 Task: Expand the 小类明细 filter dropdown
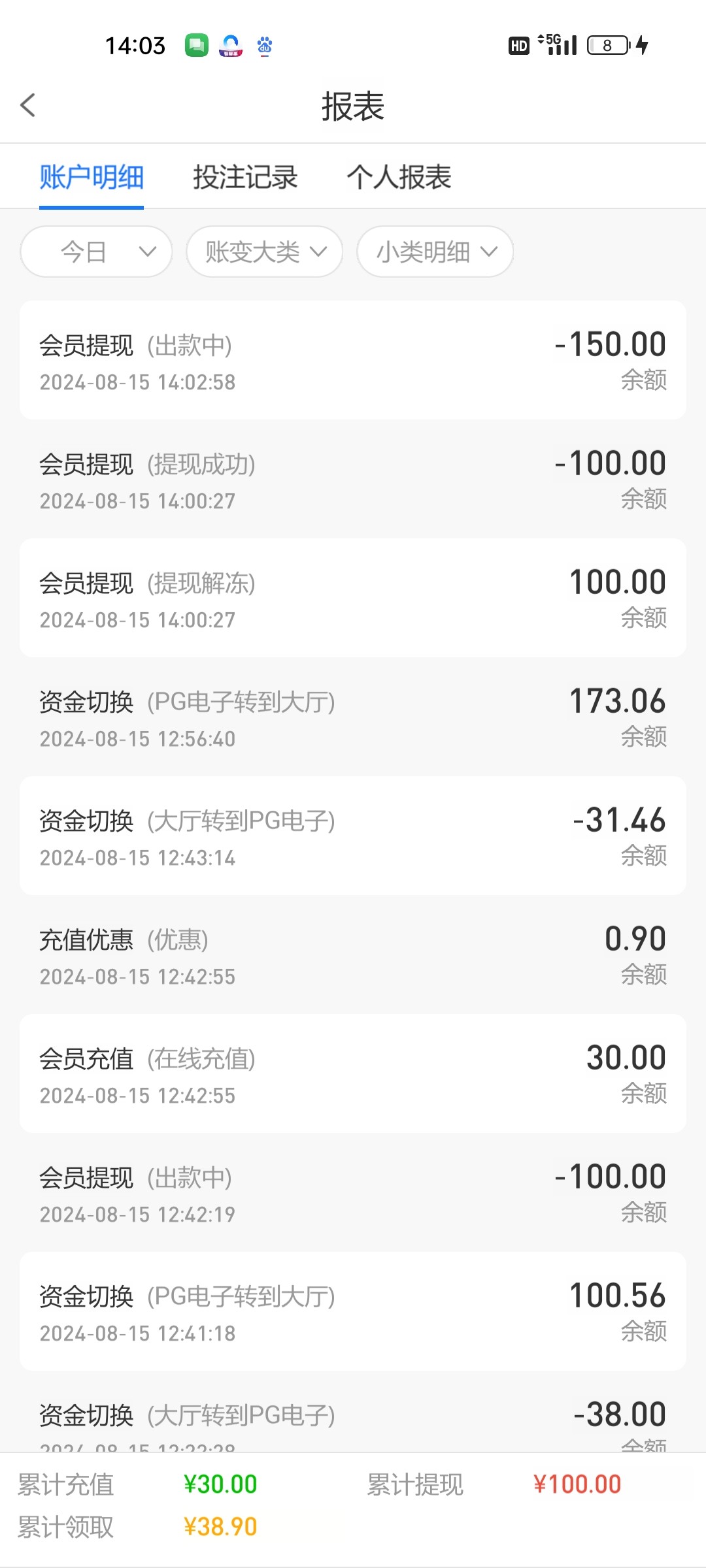pyautogui.click(x=435, y=252)
